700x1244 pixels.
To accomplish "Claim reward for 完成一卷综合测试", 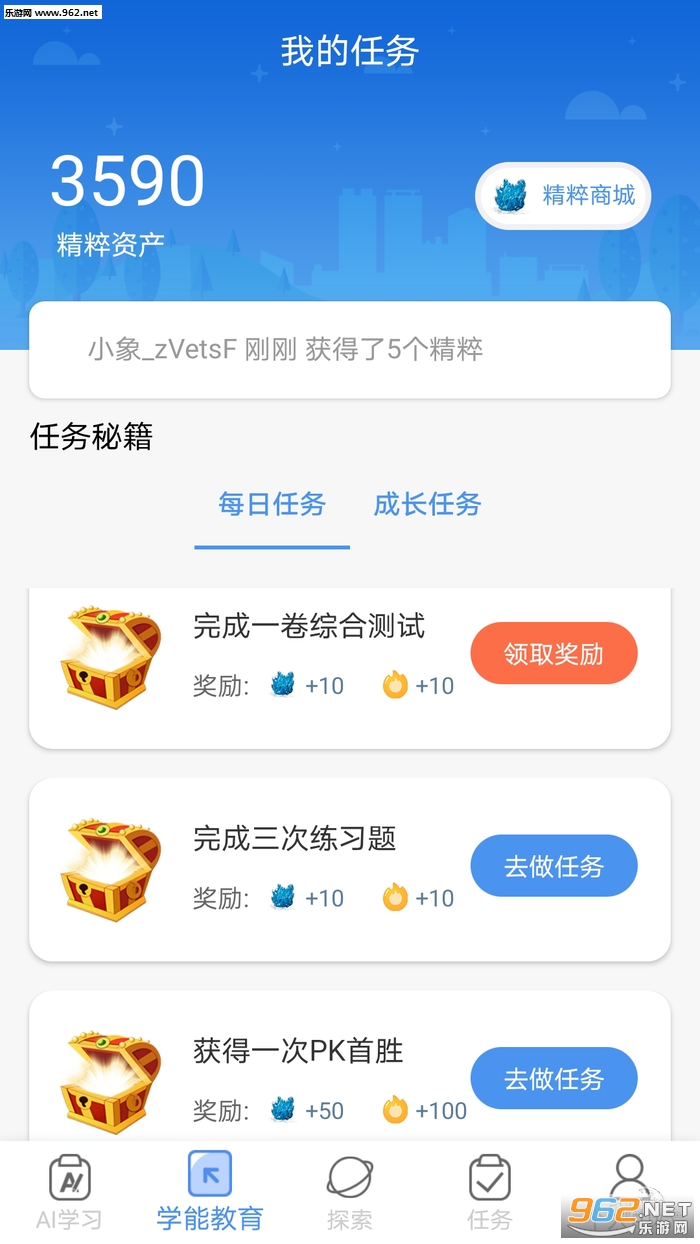I will tap(553, 654).
